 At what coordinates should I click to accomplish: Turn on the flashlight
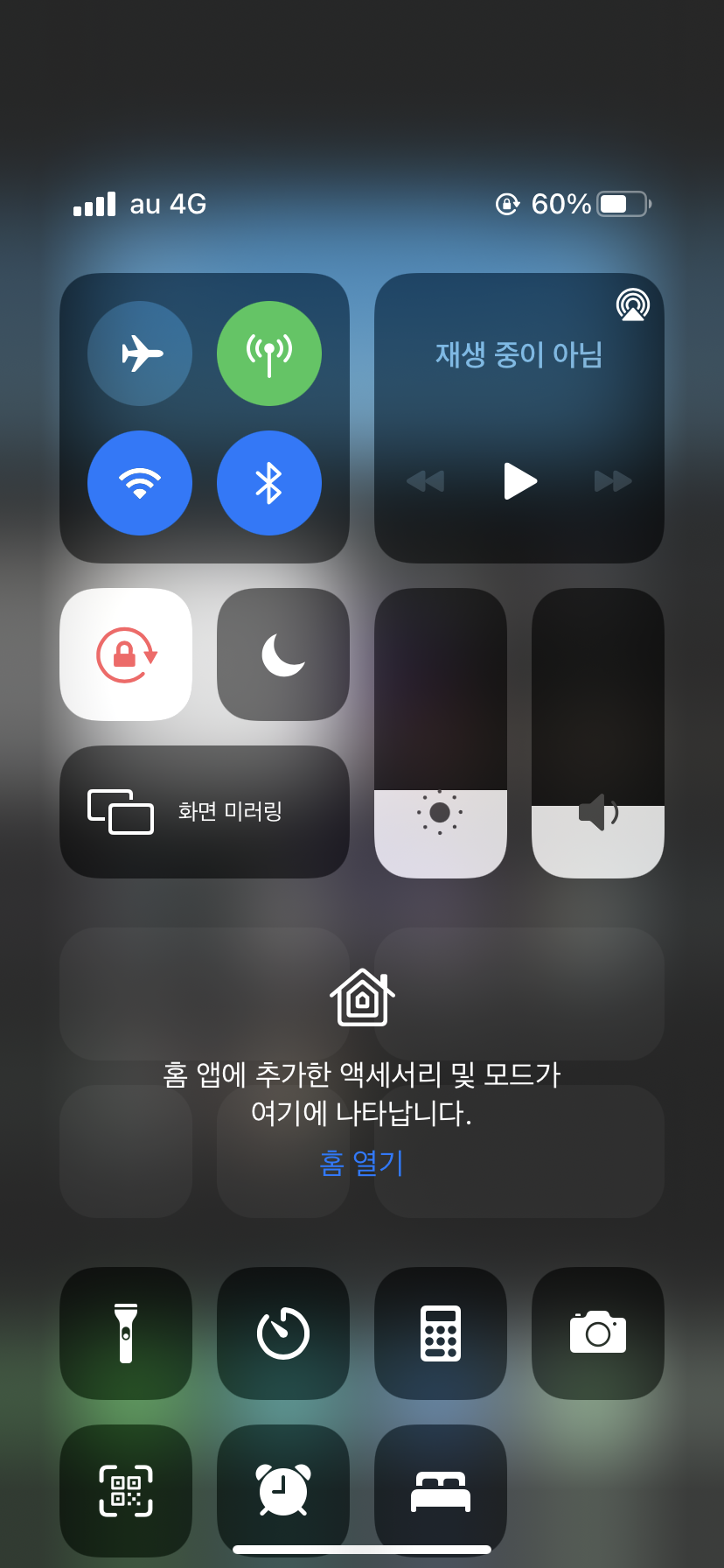tap(126, 1333)
